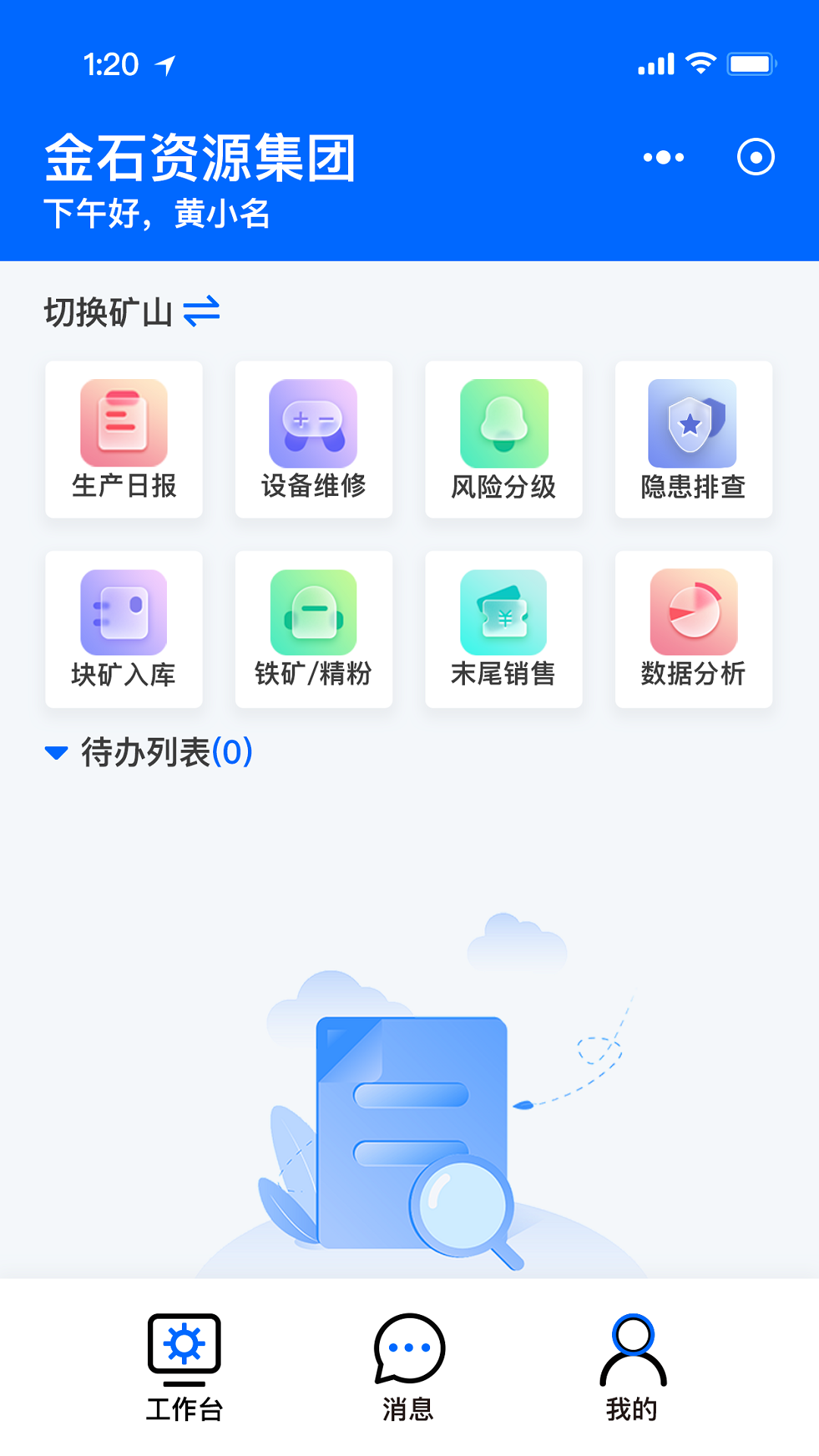Open 末尾销售 sales module
Viewport: 819px width, 1456px height.
pos(504,629)
